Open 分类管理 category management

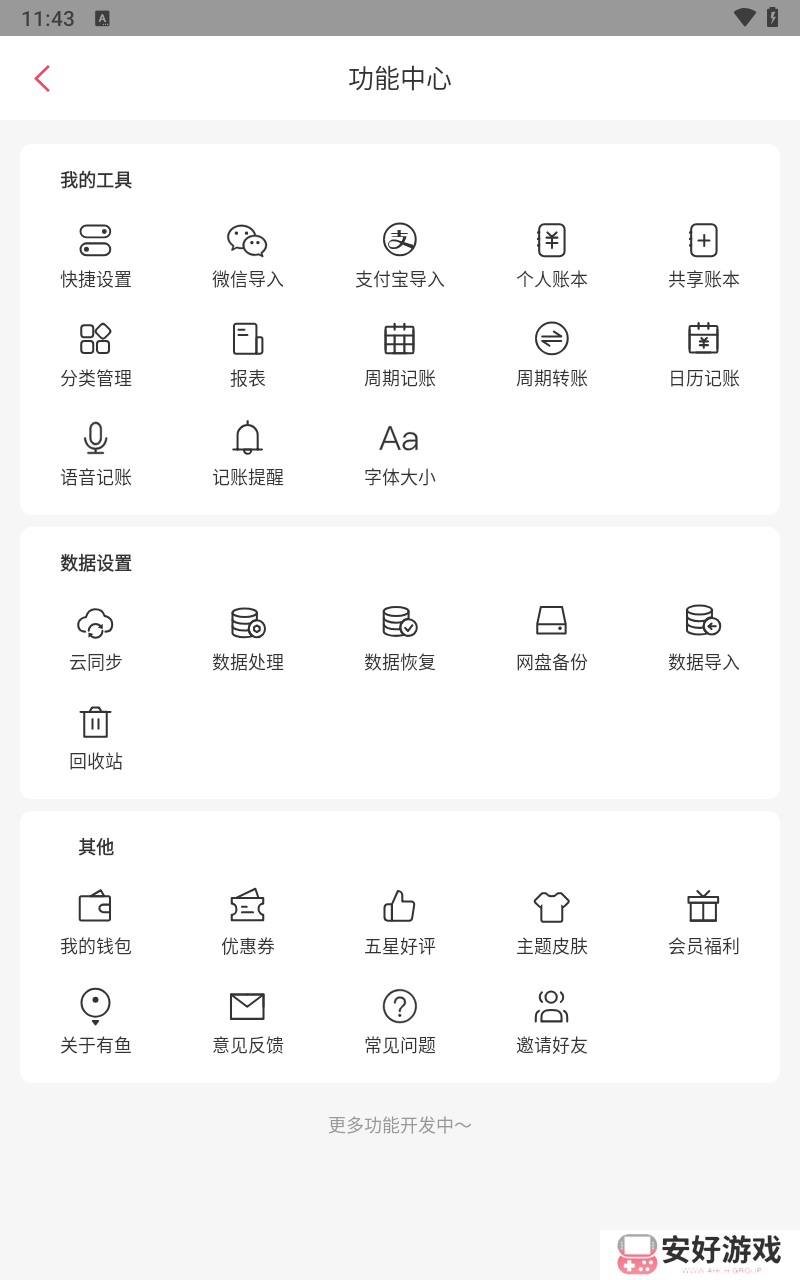coord(95,352)
